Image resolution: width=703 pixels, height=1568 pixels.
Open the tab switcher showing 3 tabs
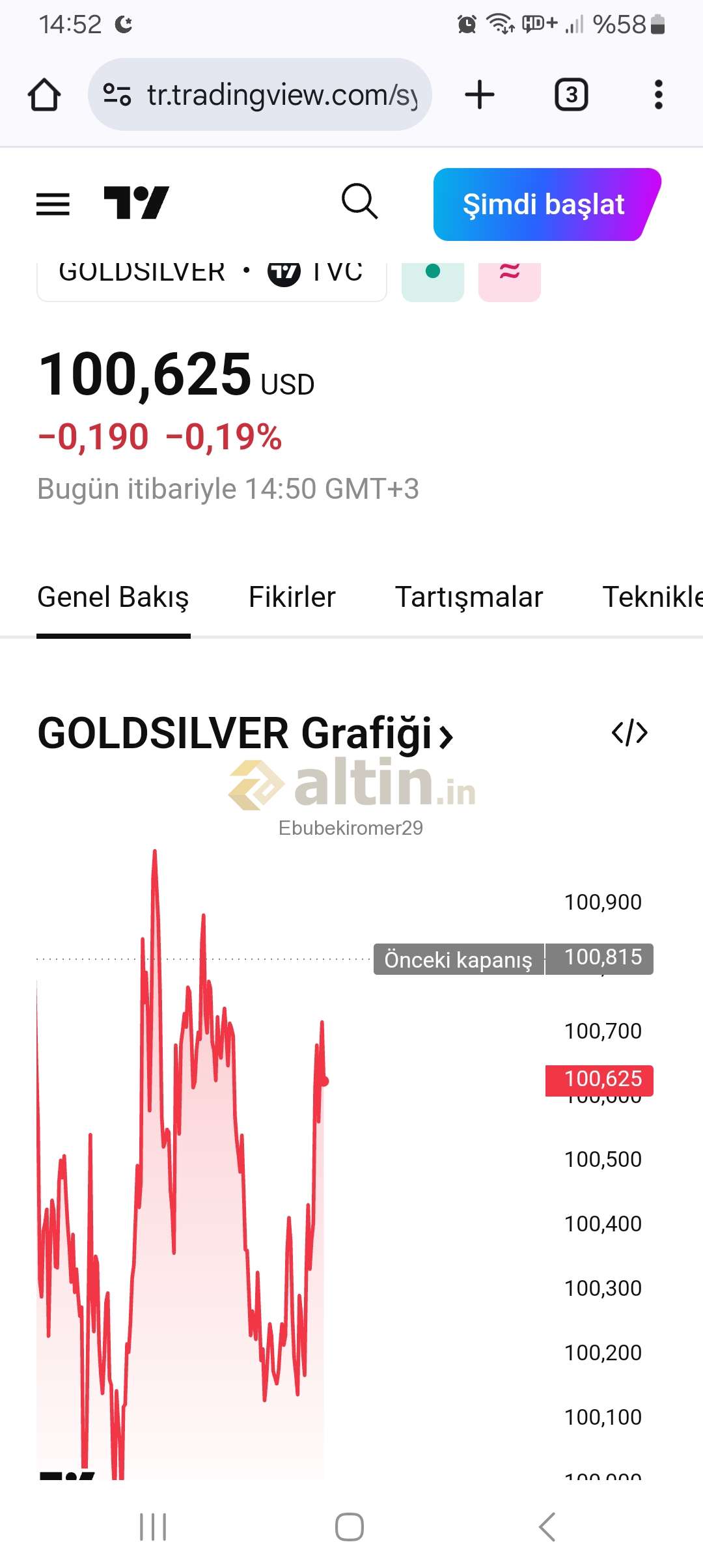[571, 95]
